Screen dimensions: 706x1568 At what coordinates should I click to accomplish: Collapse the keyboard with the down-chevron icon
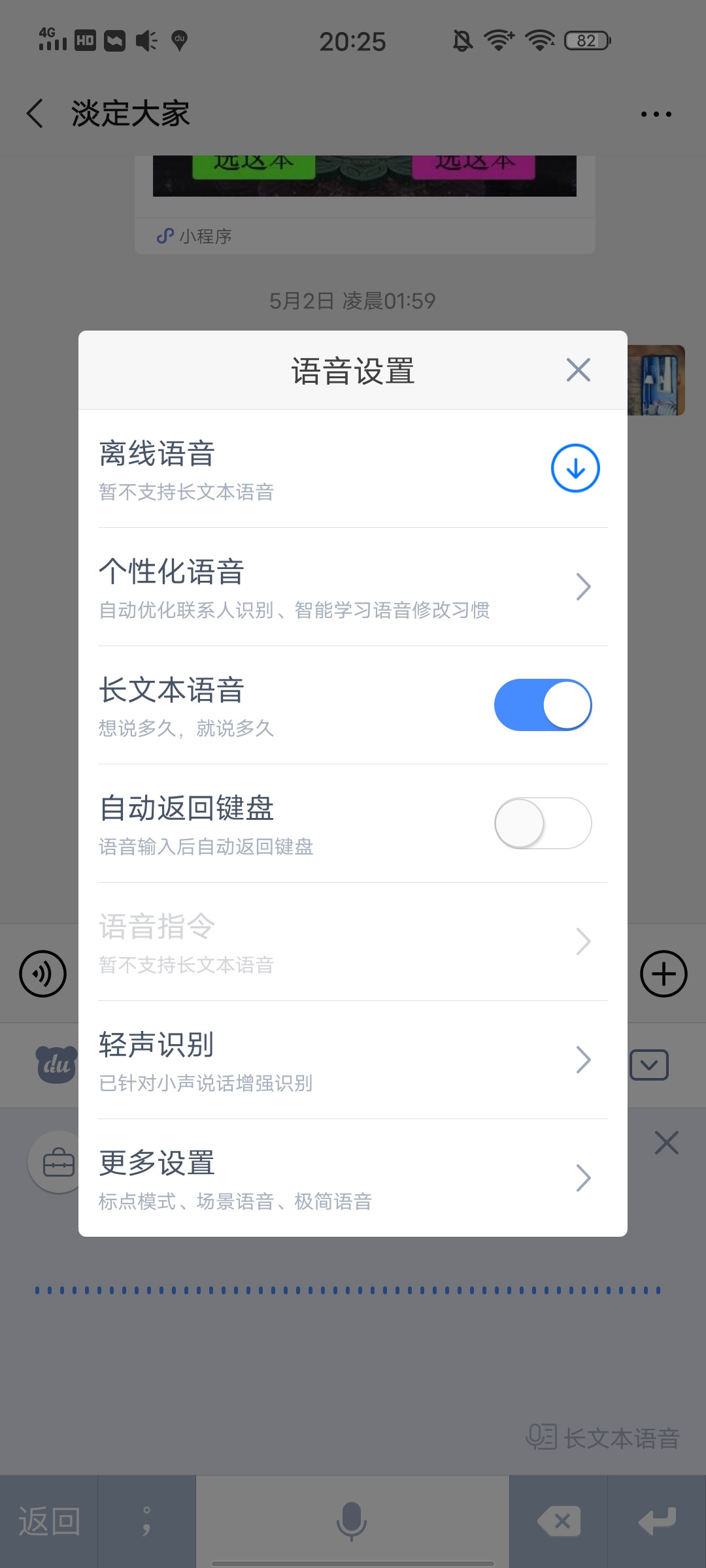tap(648, 1064)
